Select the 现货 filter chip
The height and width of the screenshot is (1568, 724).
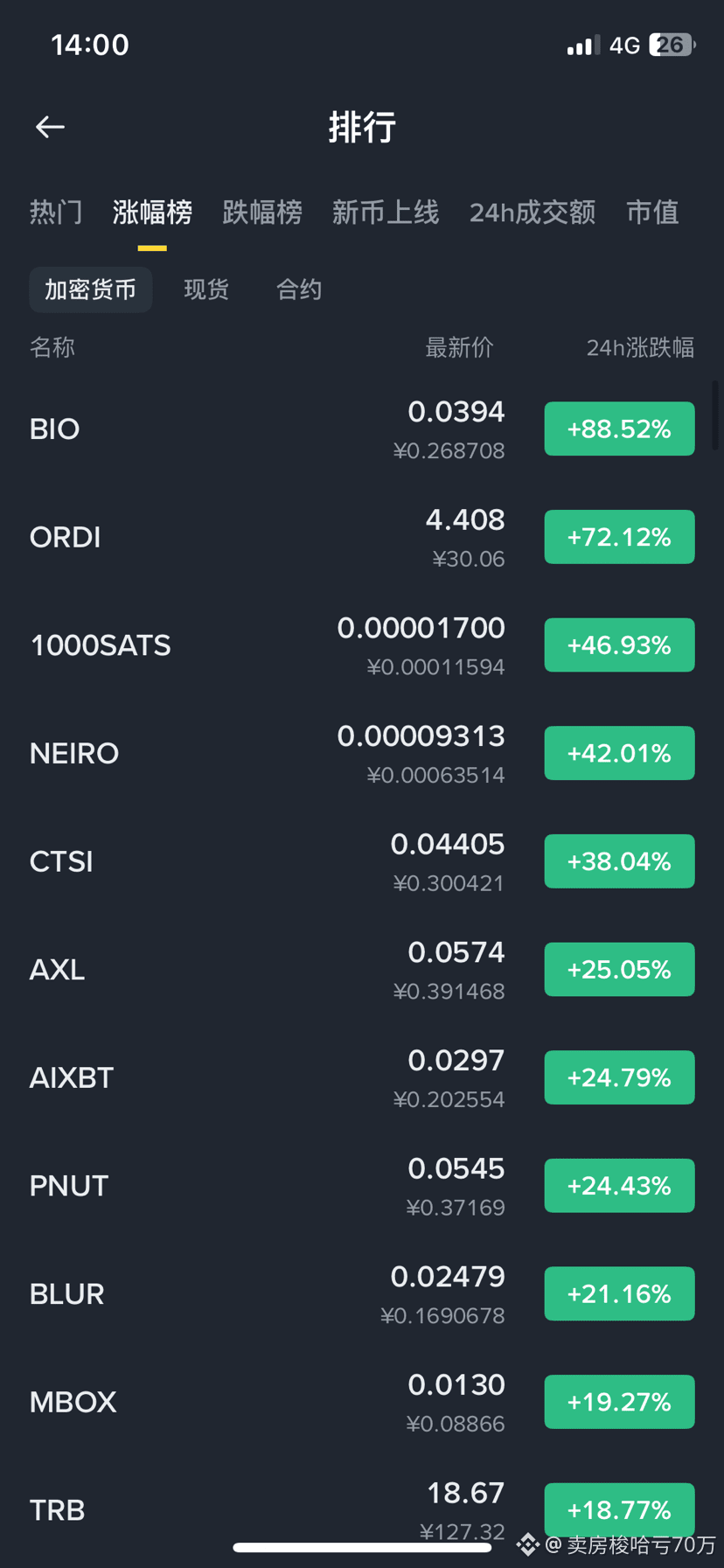click(206, 289)
